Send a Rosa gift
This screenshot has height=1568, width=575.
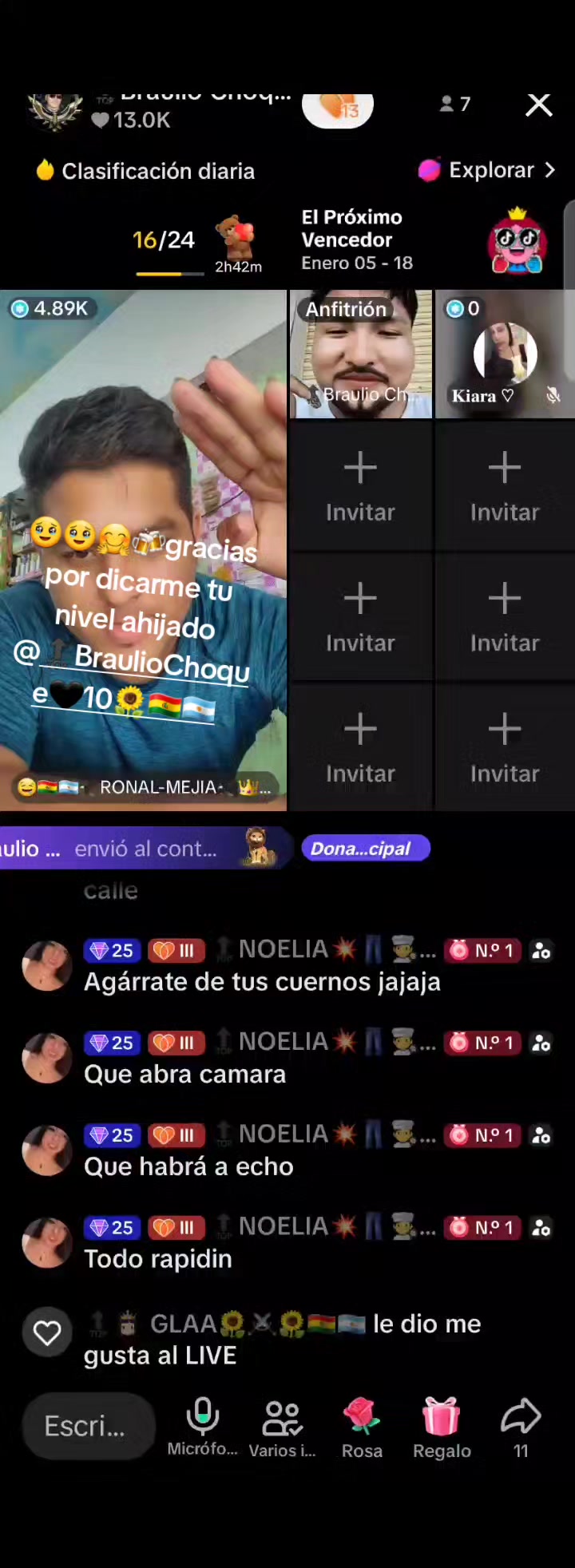coord(362,1427)
